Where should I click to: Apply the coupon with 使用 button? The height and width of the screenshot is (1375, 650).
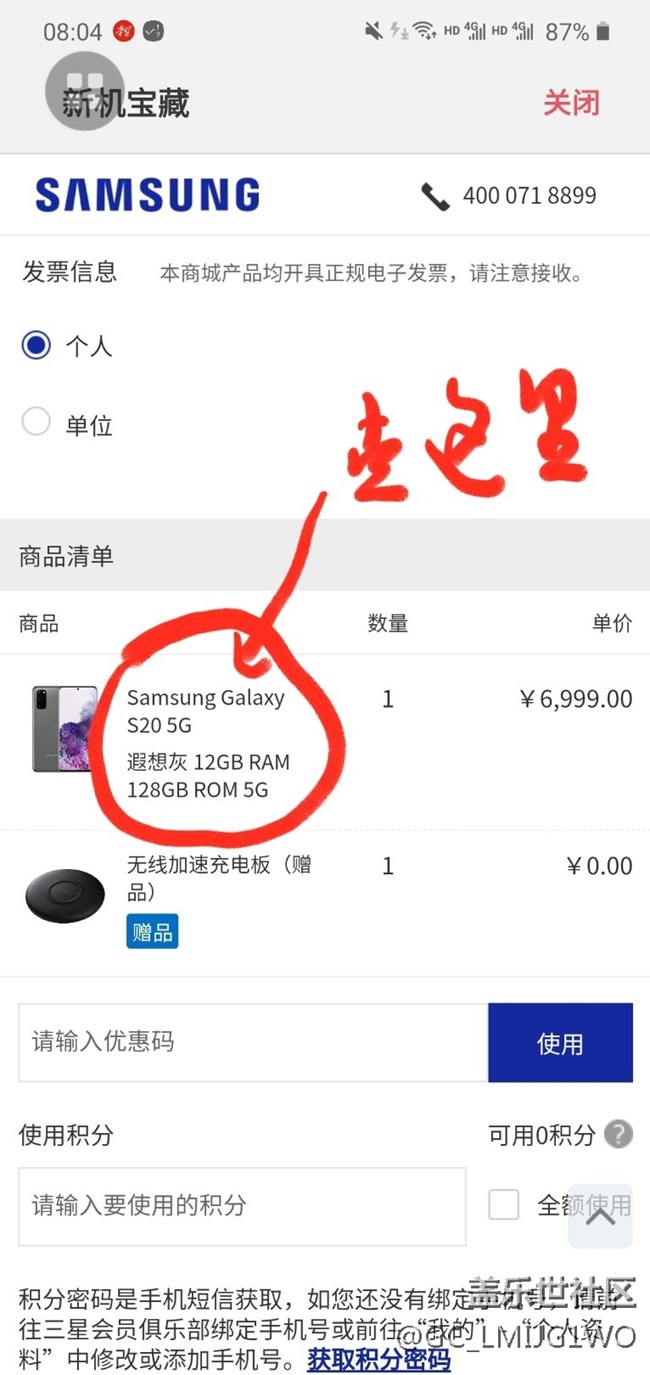coord(560,1043)
